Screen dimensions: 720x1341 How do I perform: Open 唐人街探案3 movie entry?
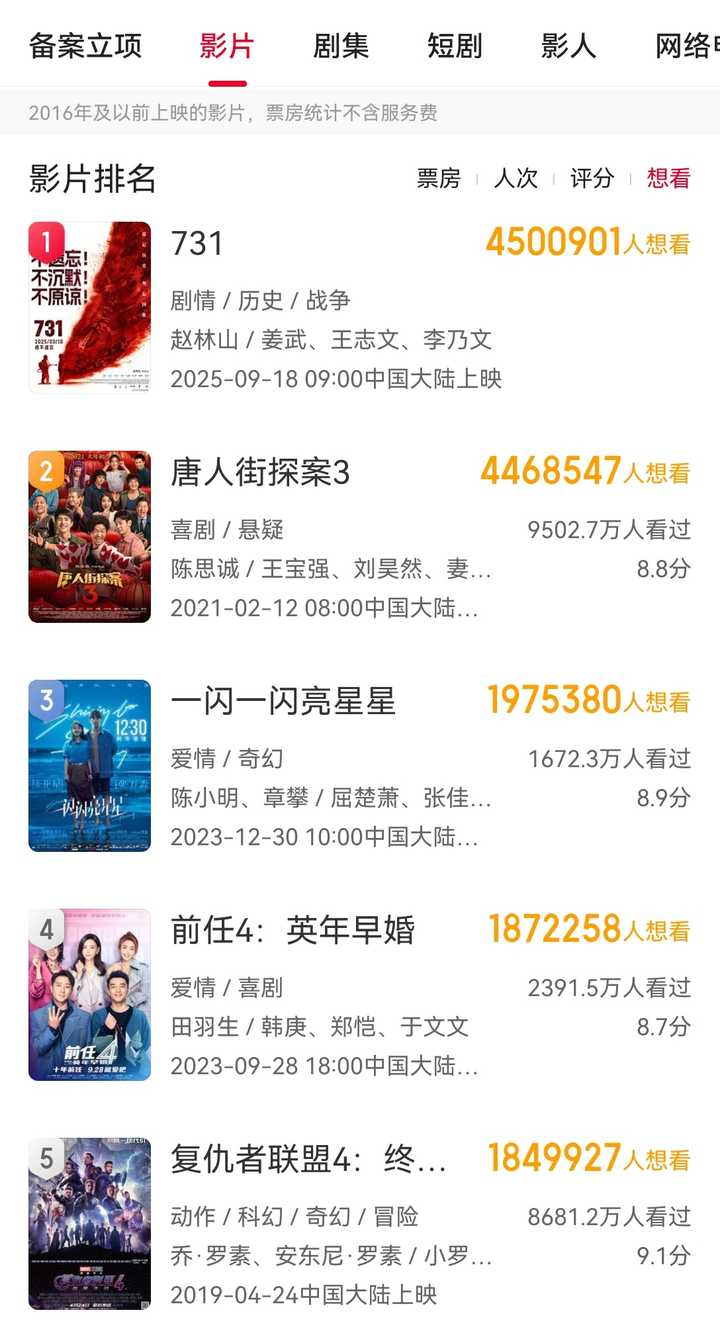coord(260,472)
